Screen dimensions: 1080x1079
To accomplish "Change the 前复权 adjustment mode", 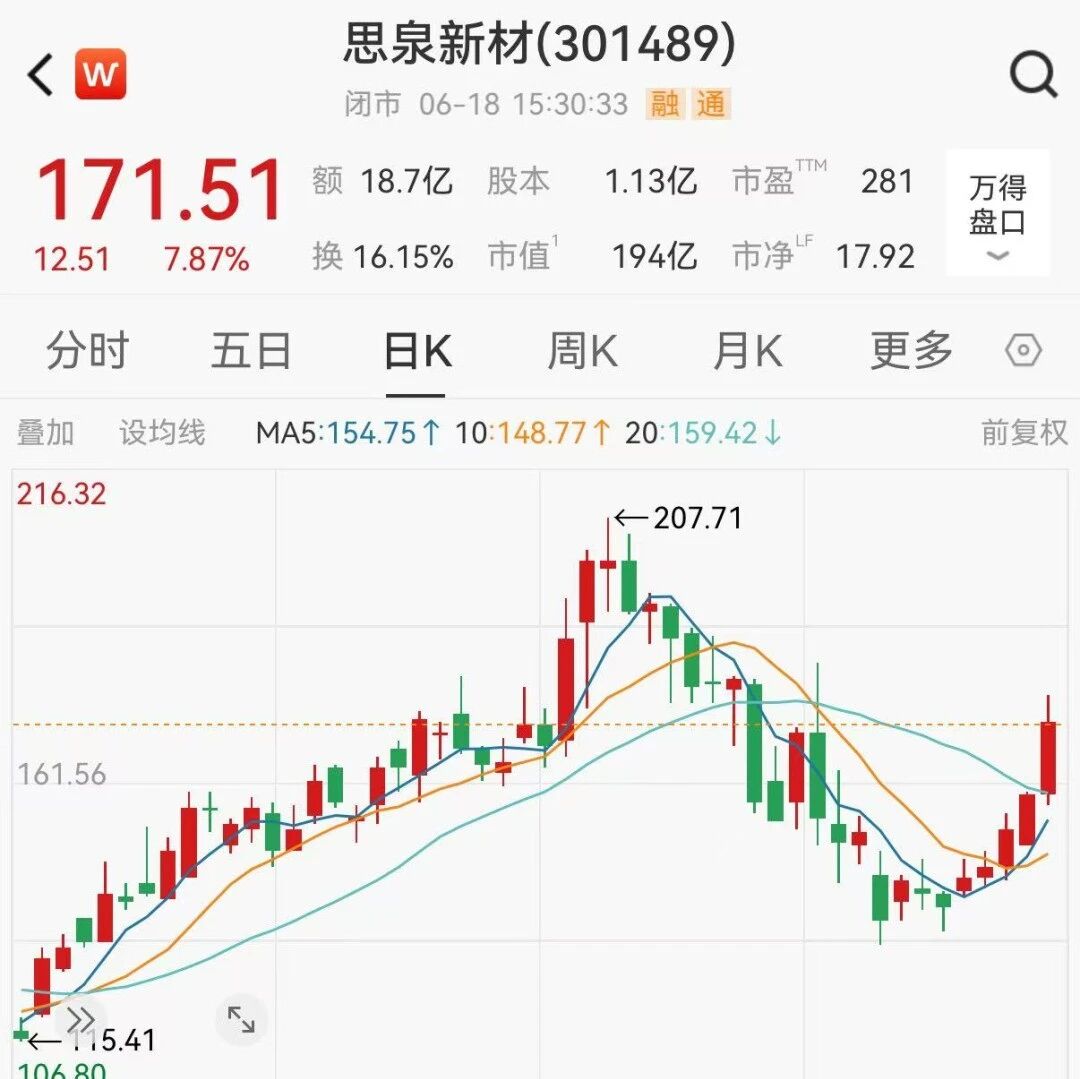I will pyautogui.click(x=1024, y=433).
